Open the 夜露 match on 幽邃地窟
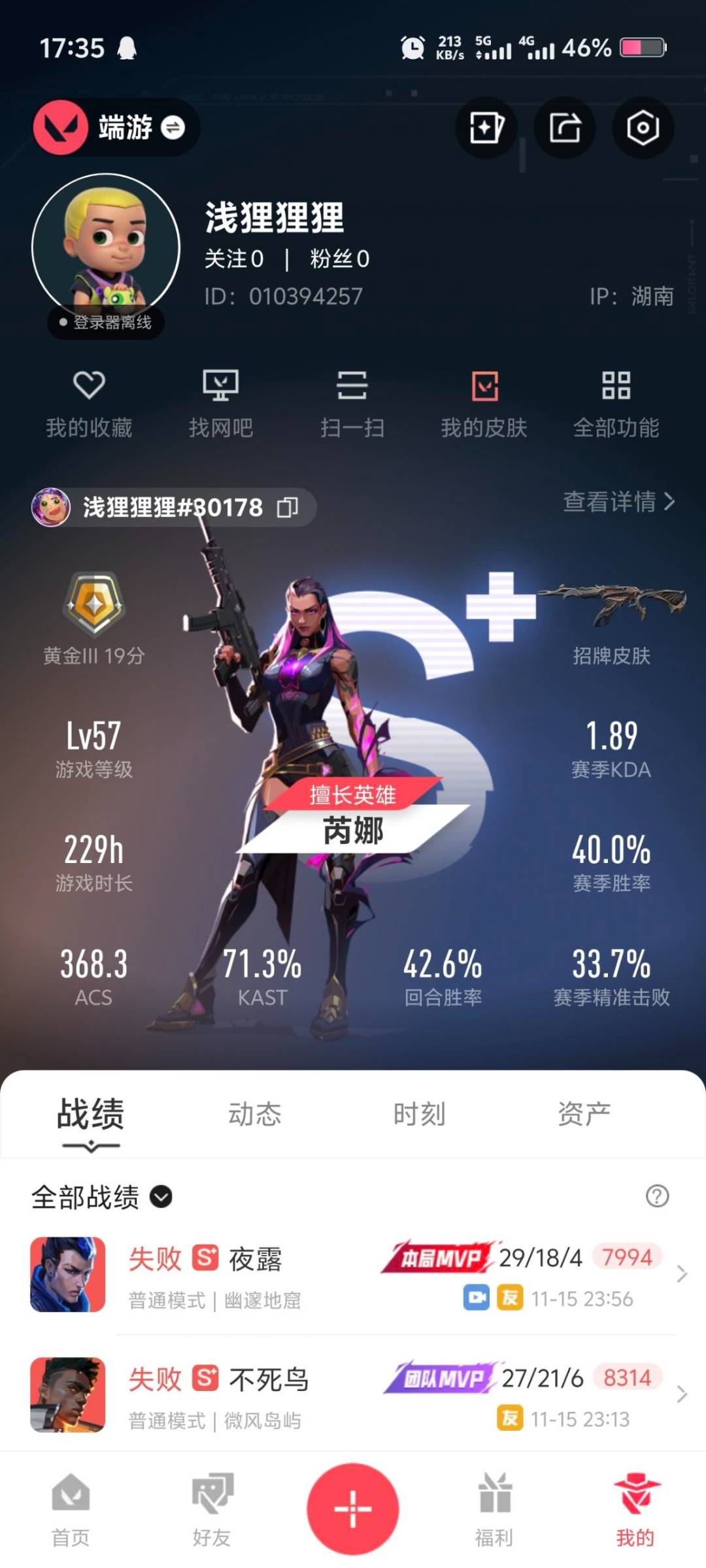706x1568 pixels. click(353, 1274)
